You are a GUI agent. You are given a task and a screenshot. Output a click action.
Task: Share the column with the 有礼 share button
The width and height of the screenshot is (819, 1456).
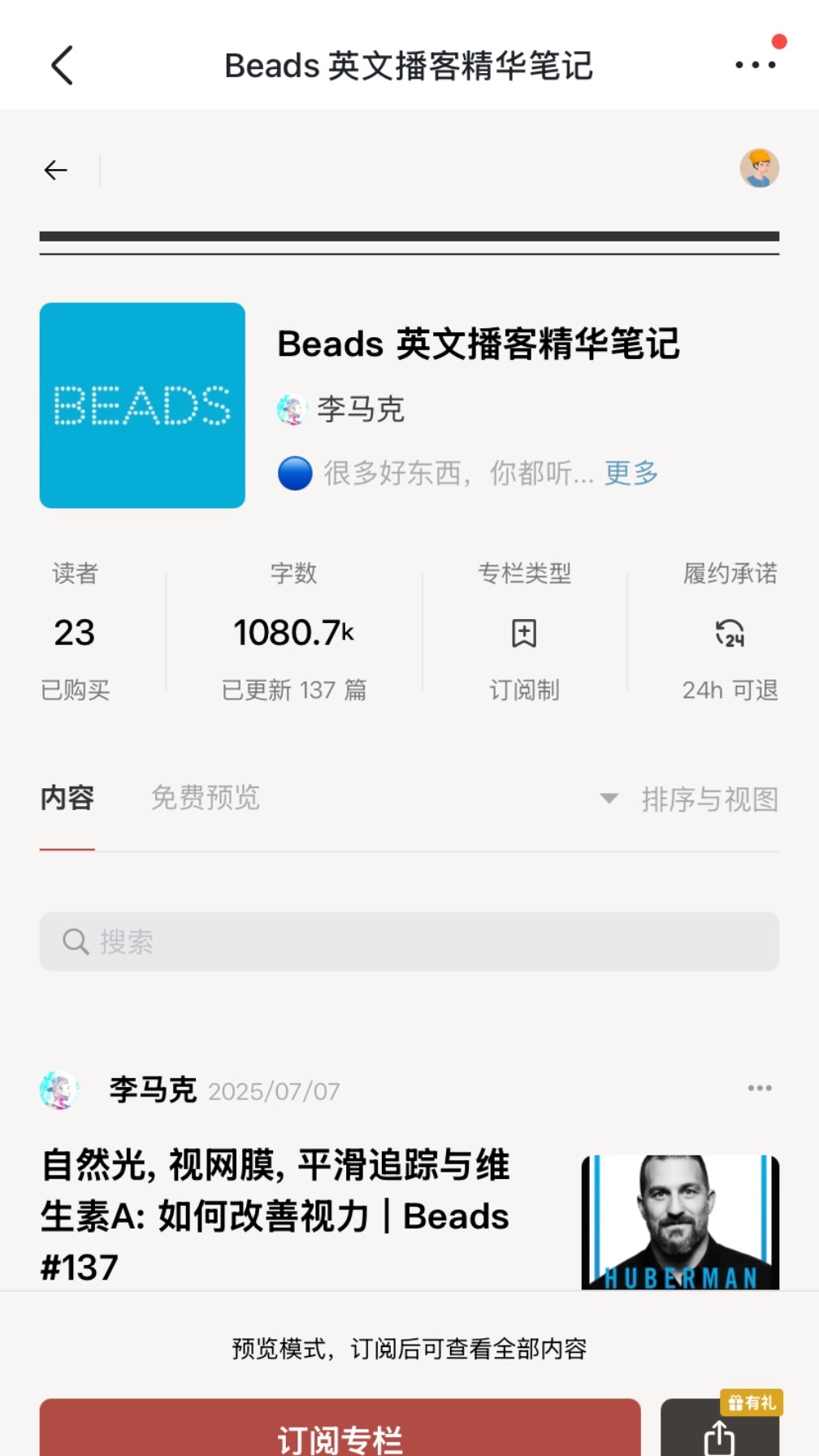click(720, 1428)
